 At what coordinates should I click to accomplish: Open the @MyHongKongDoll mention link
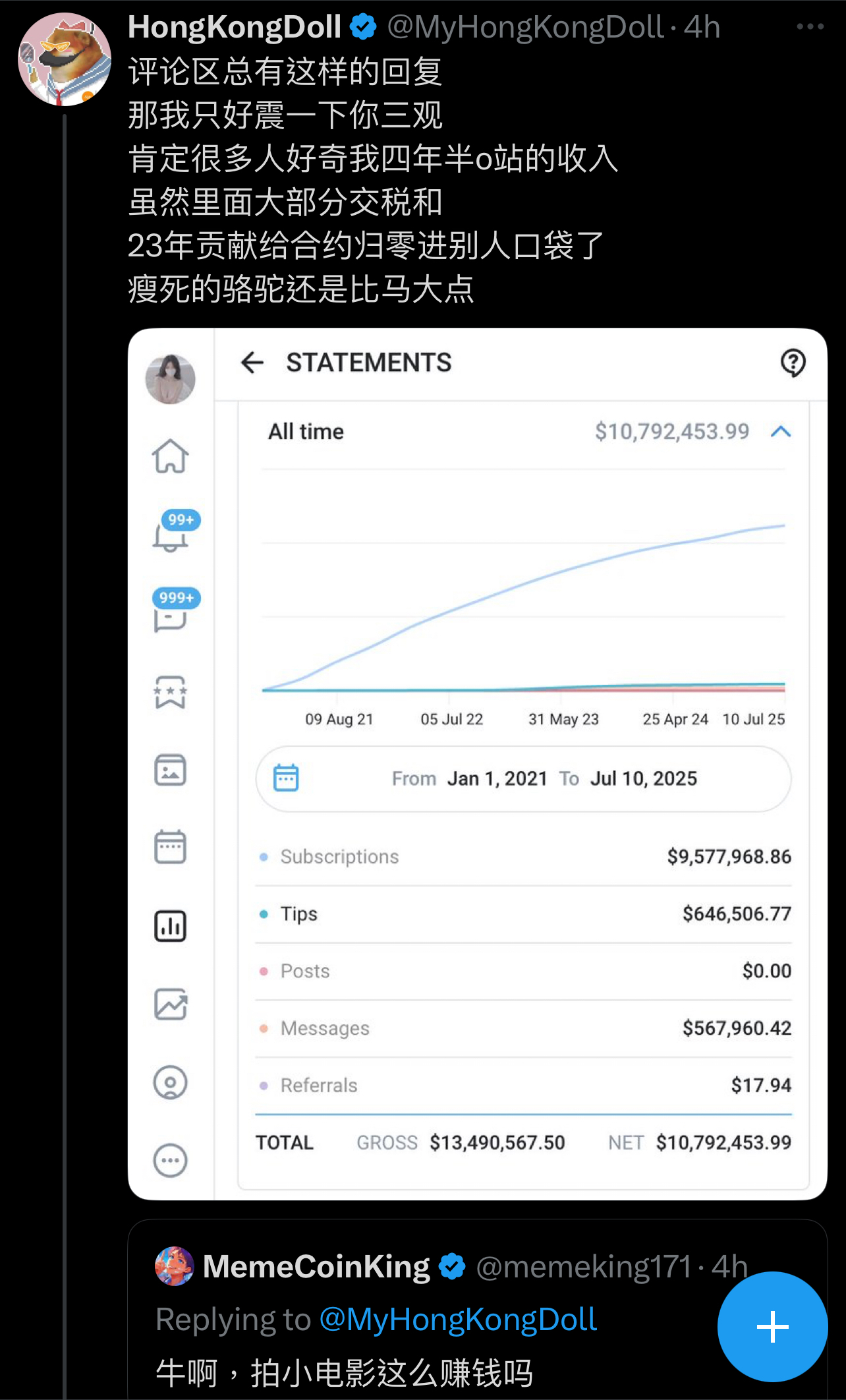pos(458,1320)
